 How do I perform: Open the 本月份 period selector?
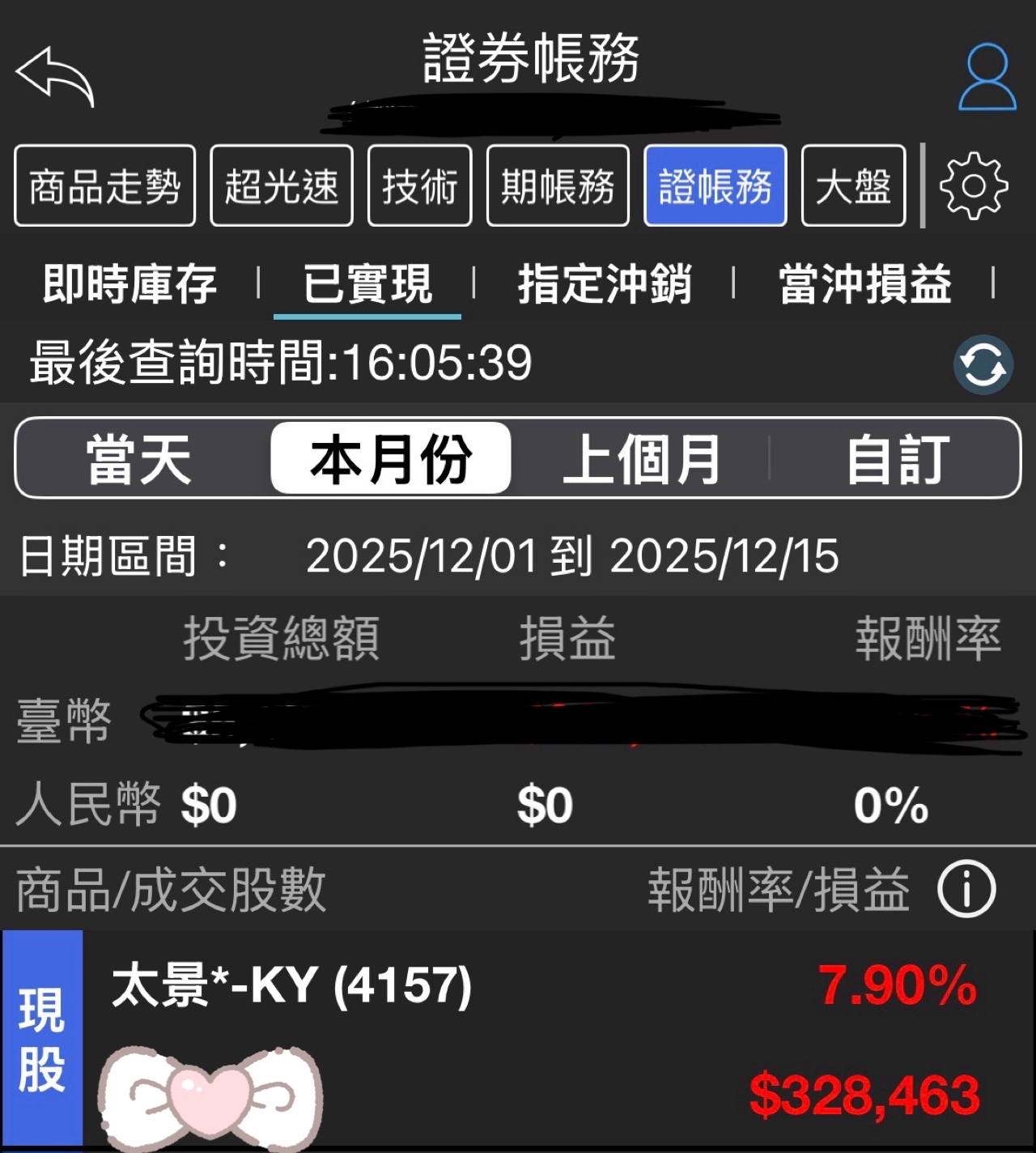(x=391, y=457)
